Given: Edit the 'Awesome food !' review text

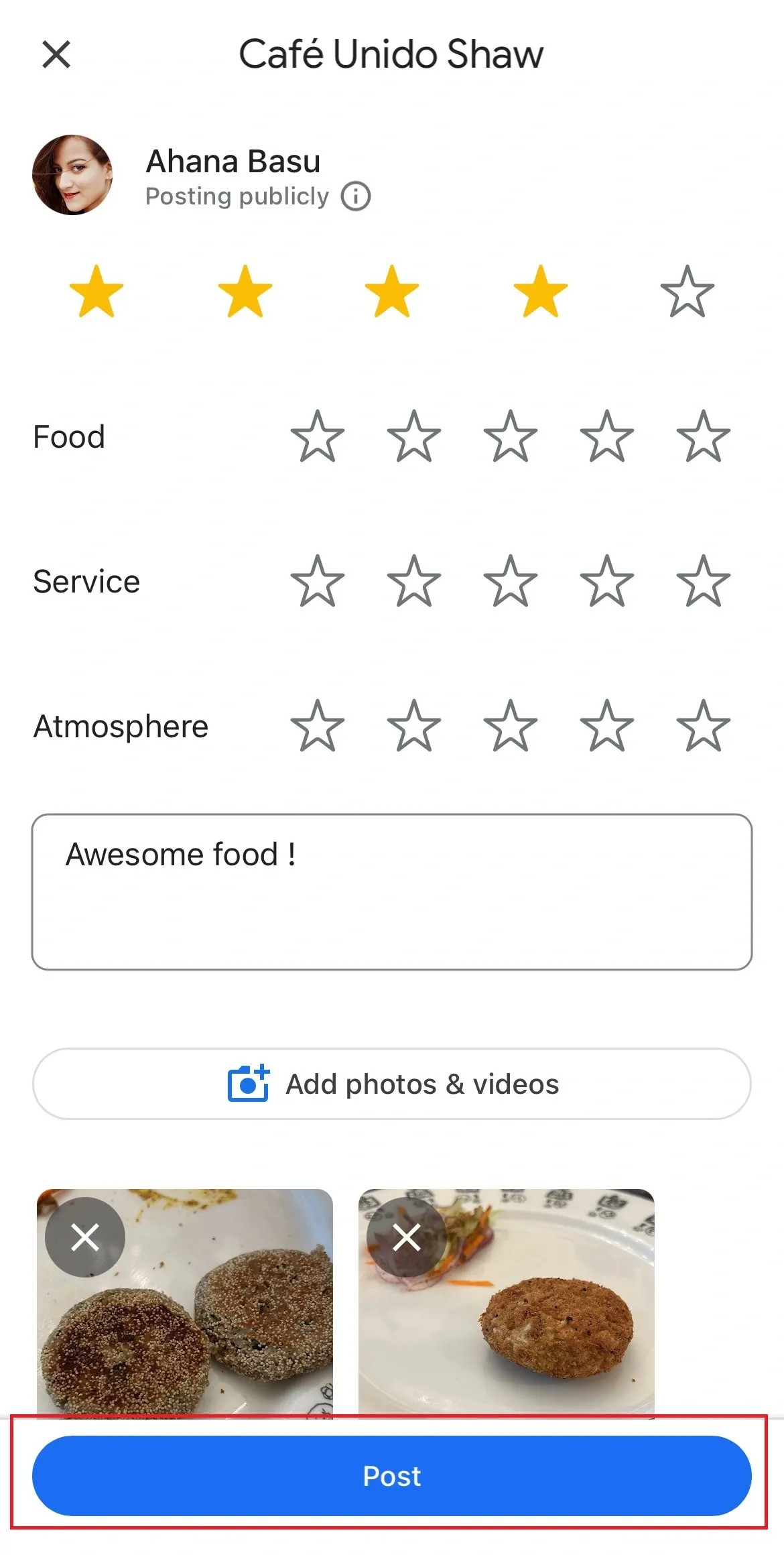Looking at the screenshot, I should click(392, 892).
